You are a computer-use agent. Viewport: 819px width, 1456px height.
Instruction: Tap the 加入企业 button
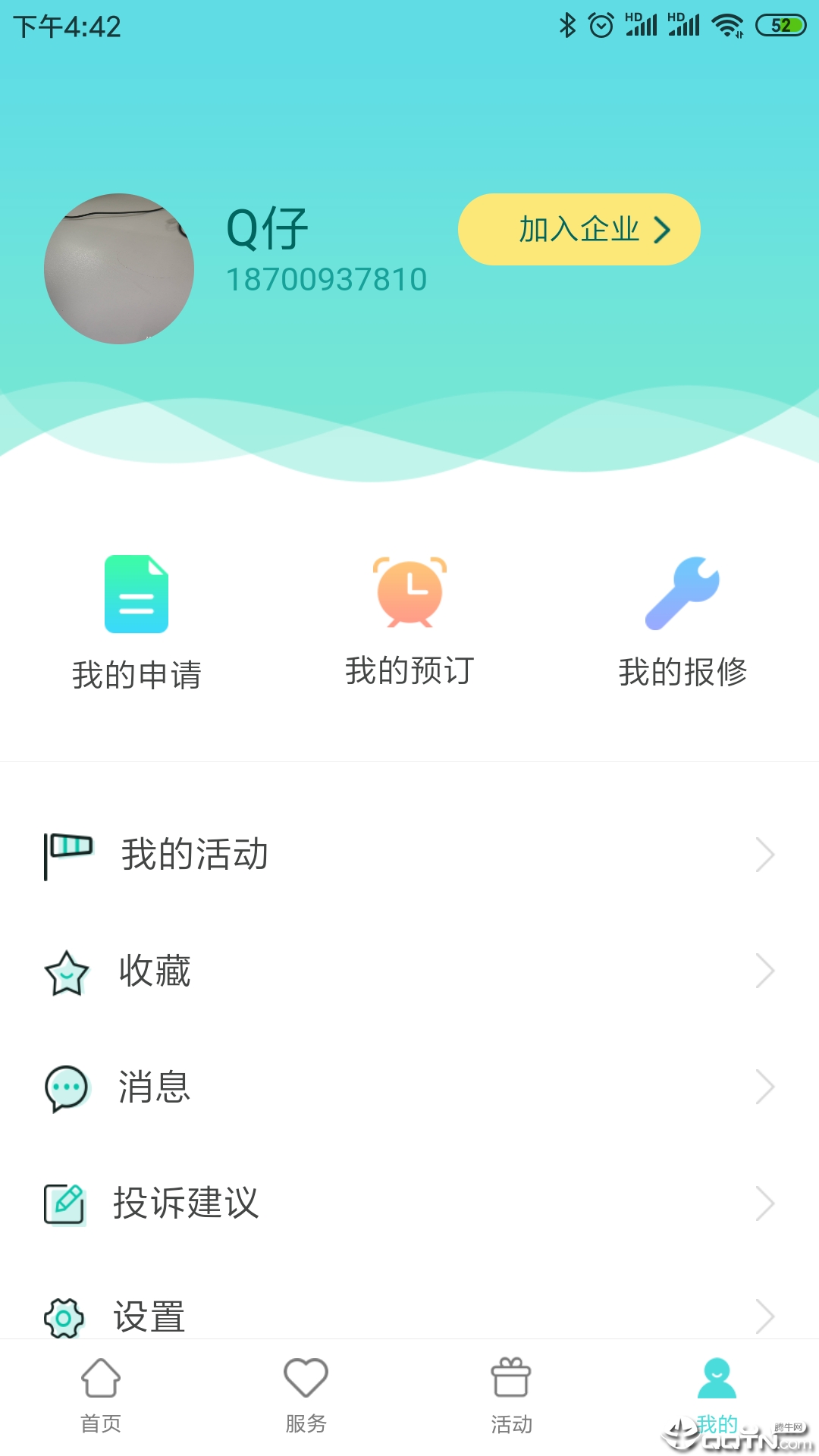[579, 228]
